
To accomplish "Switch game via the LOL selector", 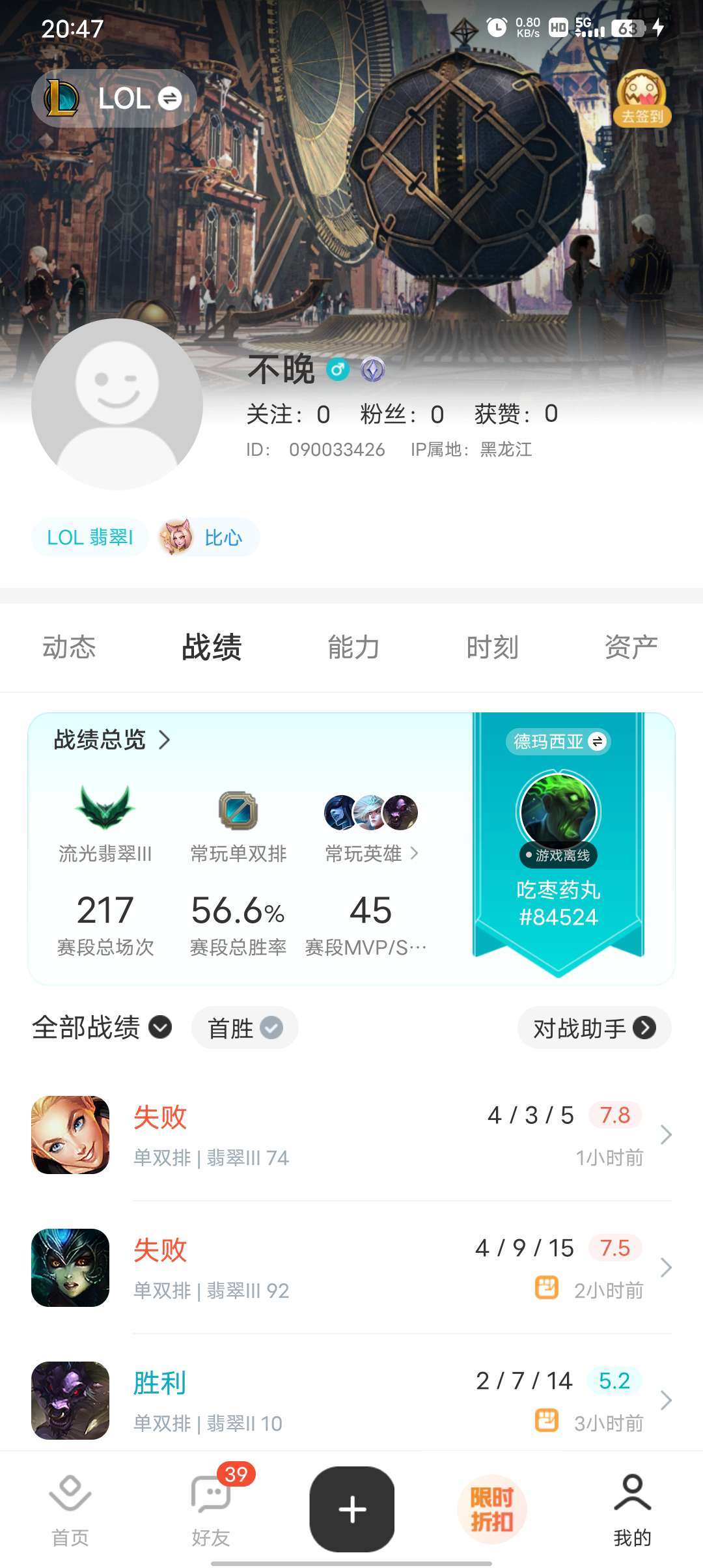I will 114,98.
